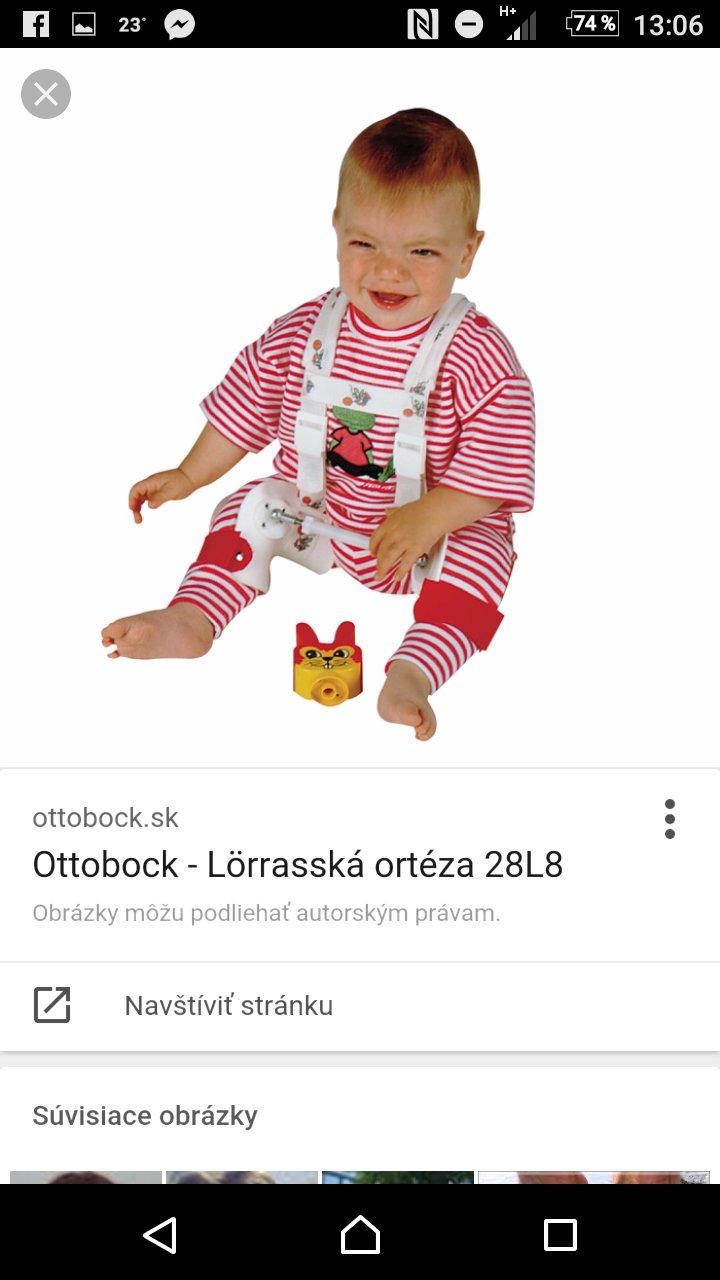Tap Navštíviť stránku to visit the page
This screenshot has width=720, height=1280.
[228, 1005]
